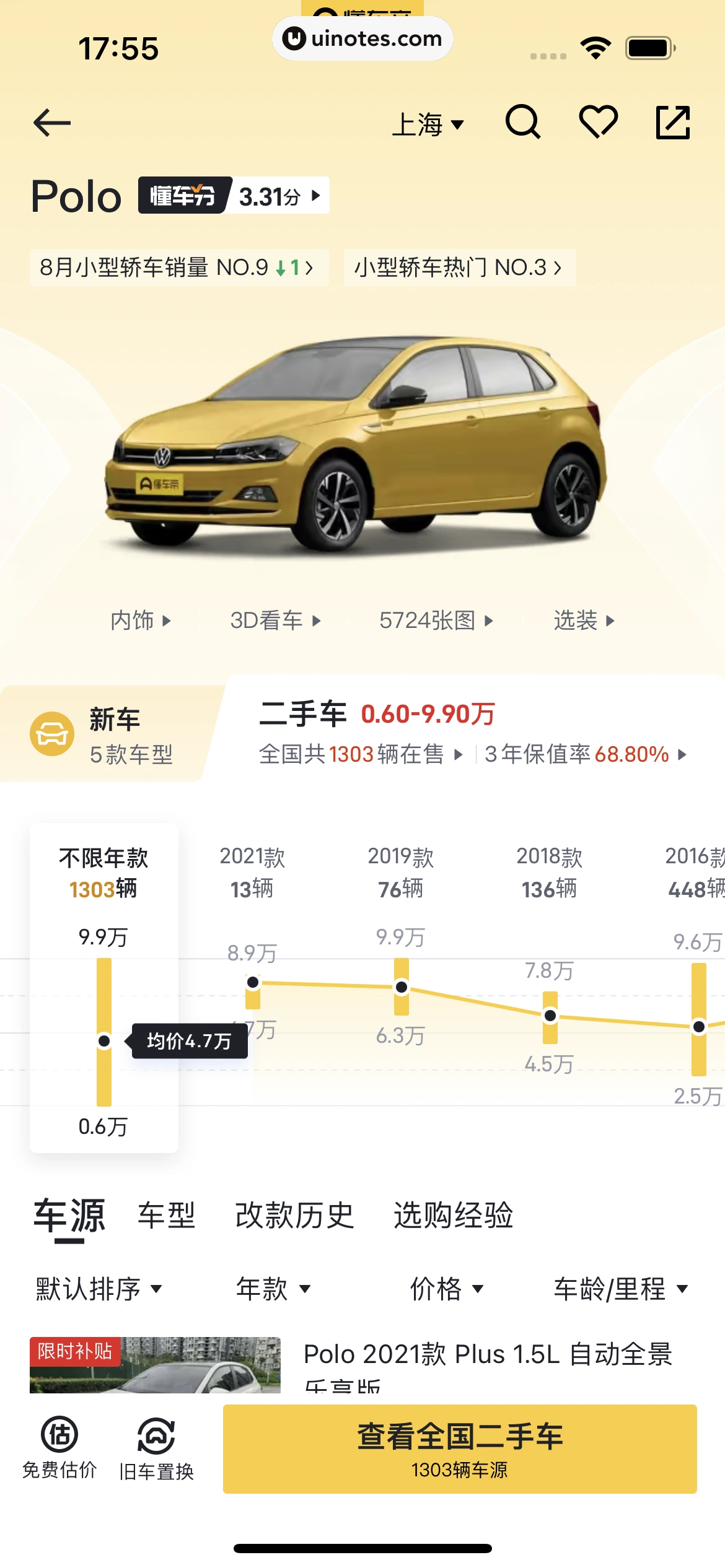The image size is (725, 1568).
Task: Open the 懂车分 3.31分 rating
Action: coord(234,196)
